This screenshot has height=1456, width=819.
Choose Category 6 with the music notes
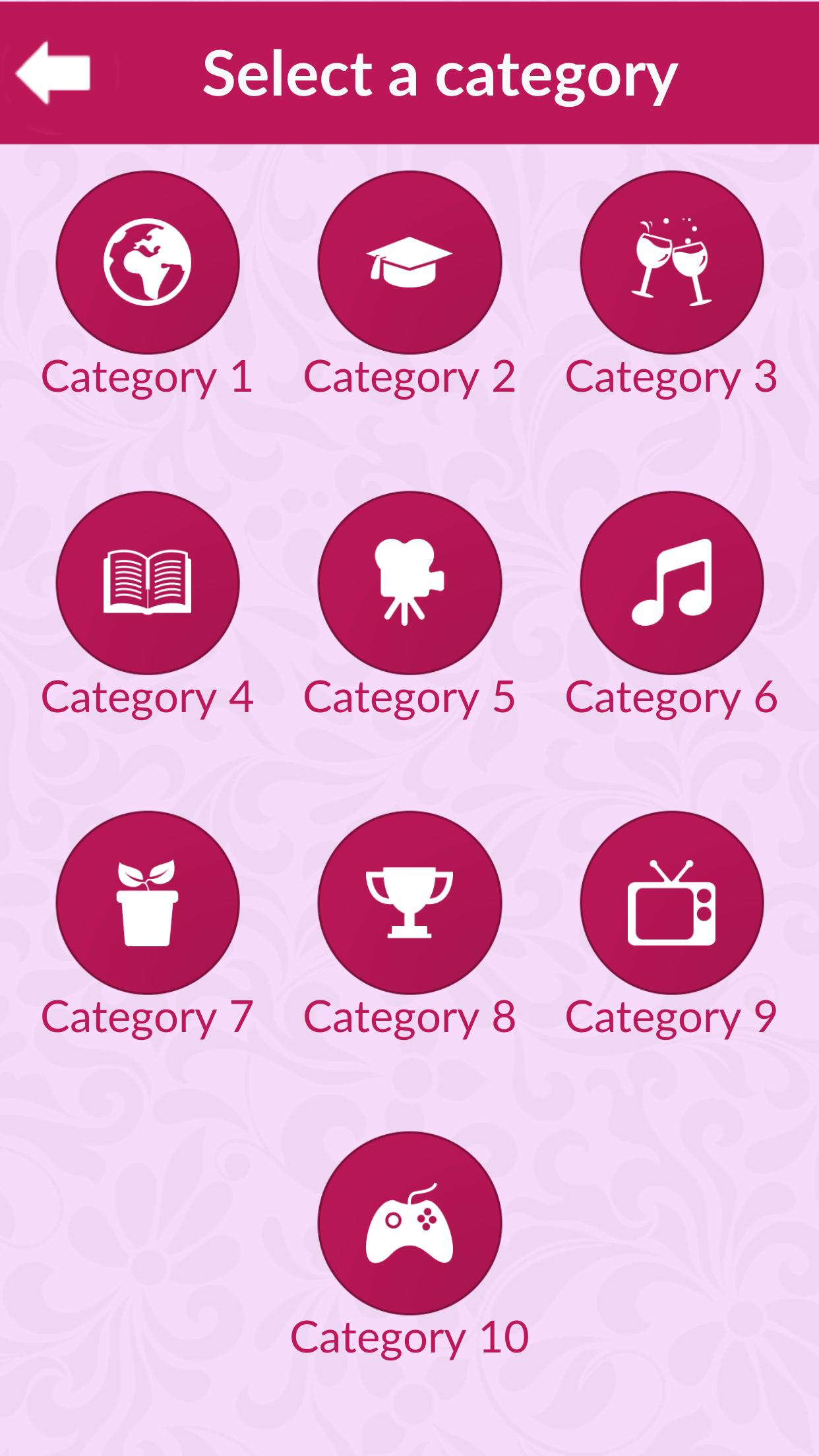click(671, 582)
